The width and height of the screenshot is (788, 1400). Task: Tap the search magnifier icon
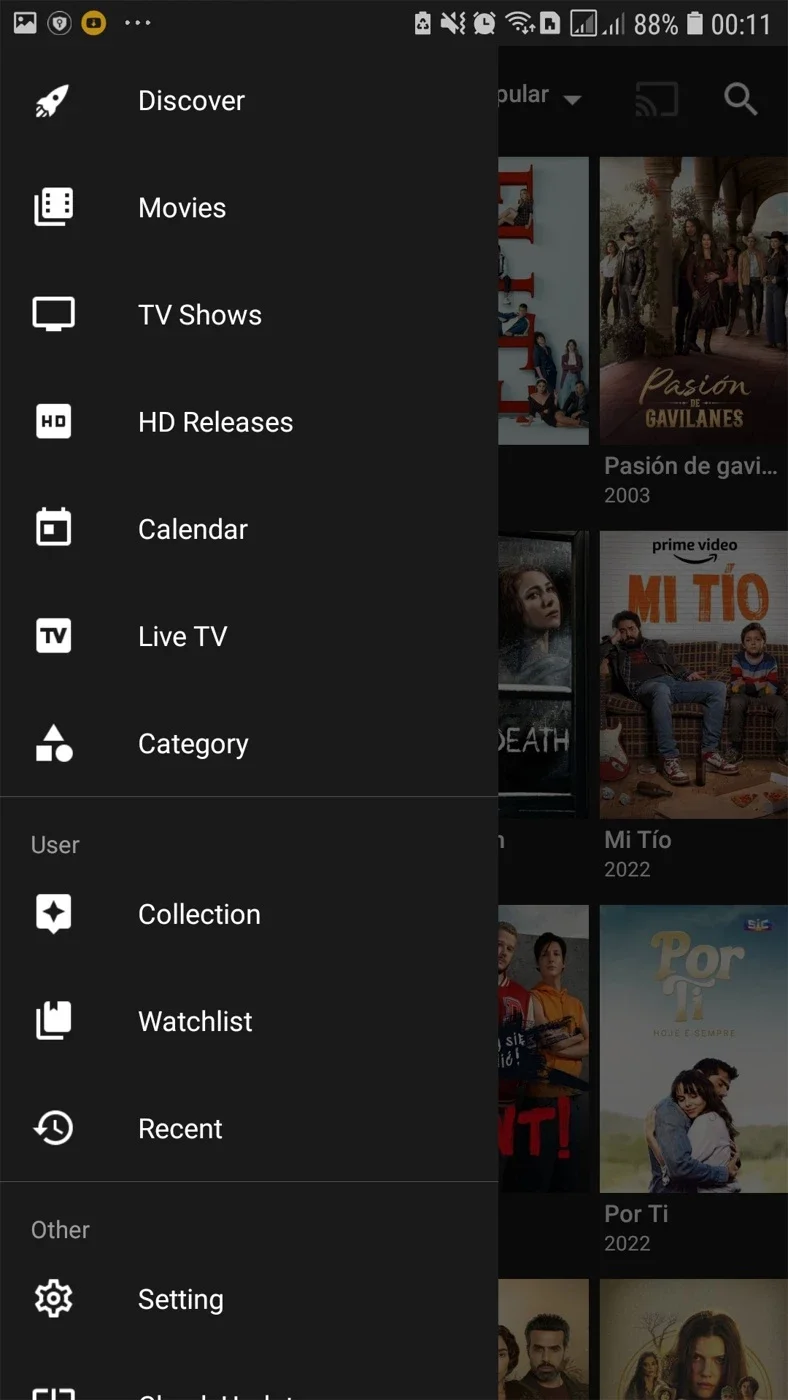[740, 99]
